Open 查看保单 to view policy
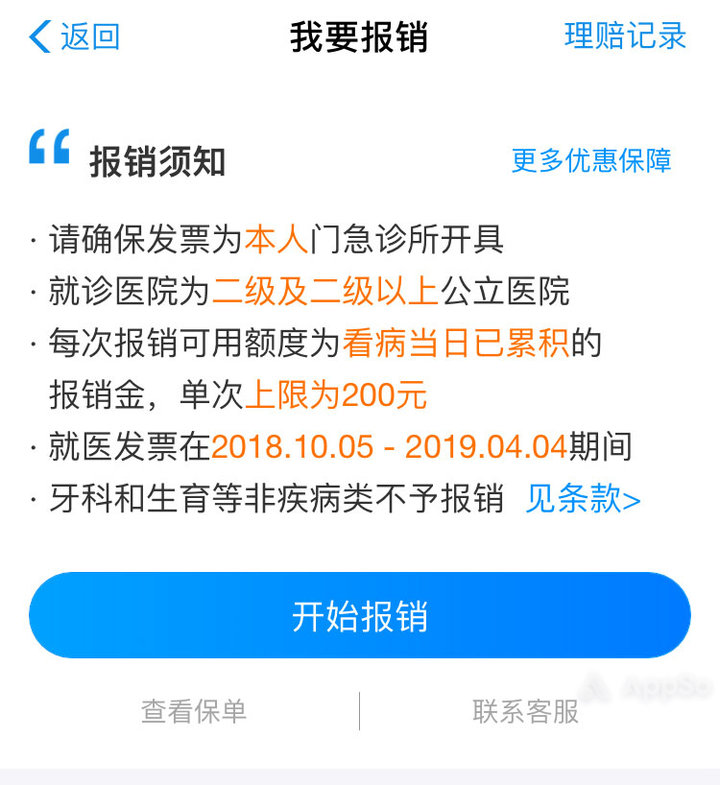Viewport: 720px width, 785px height. [194, 711]
